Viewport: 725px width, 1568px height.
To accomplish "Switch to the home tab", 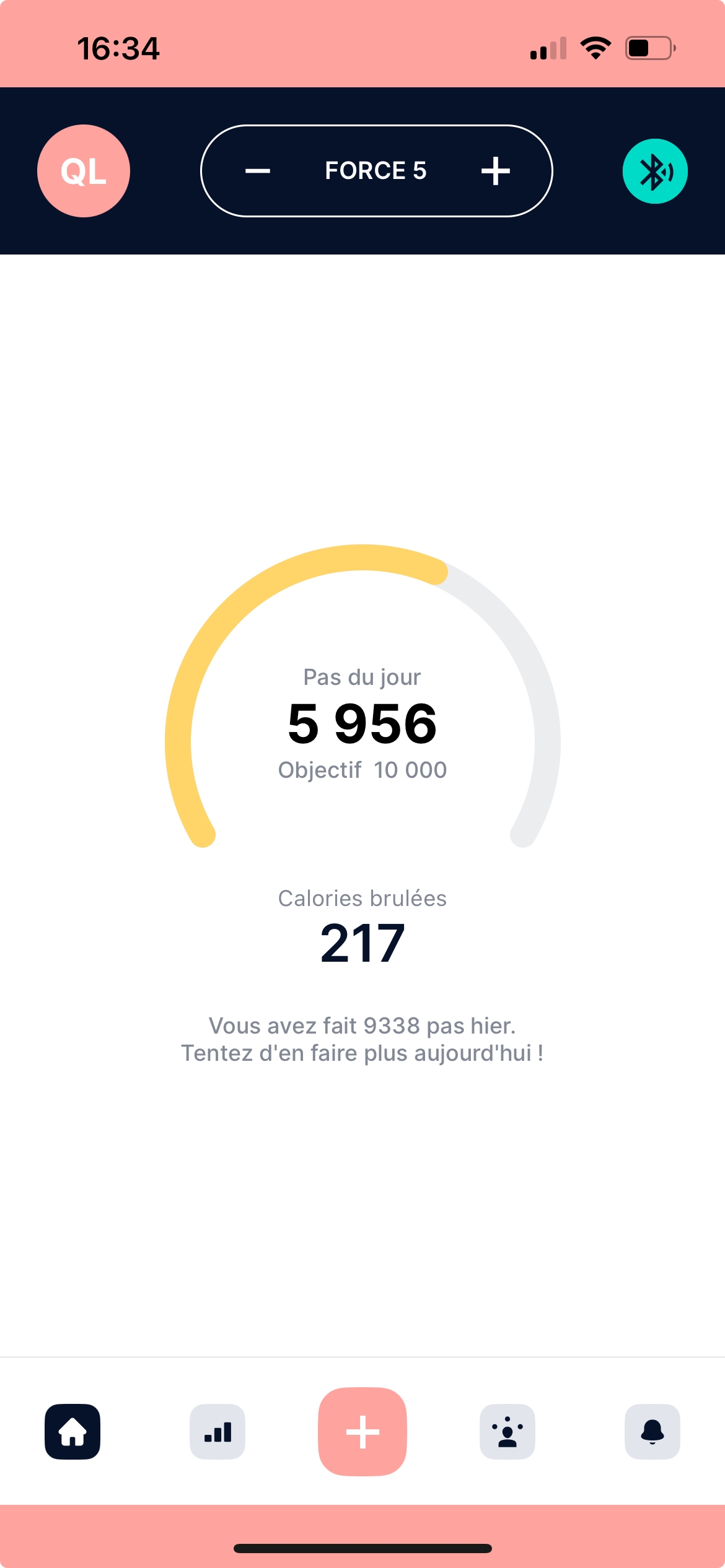I will 72,1431.
